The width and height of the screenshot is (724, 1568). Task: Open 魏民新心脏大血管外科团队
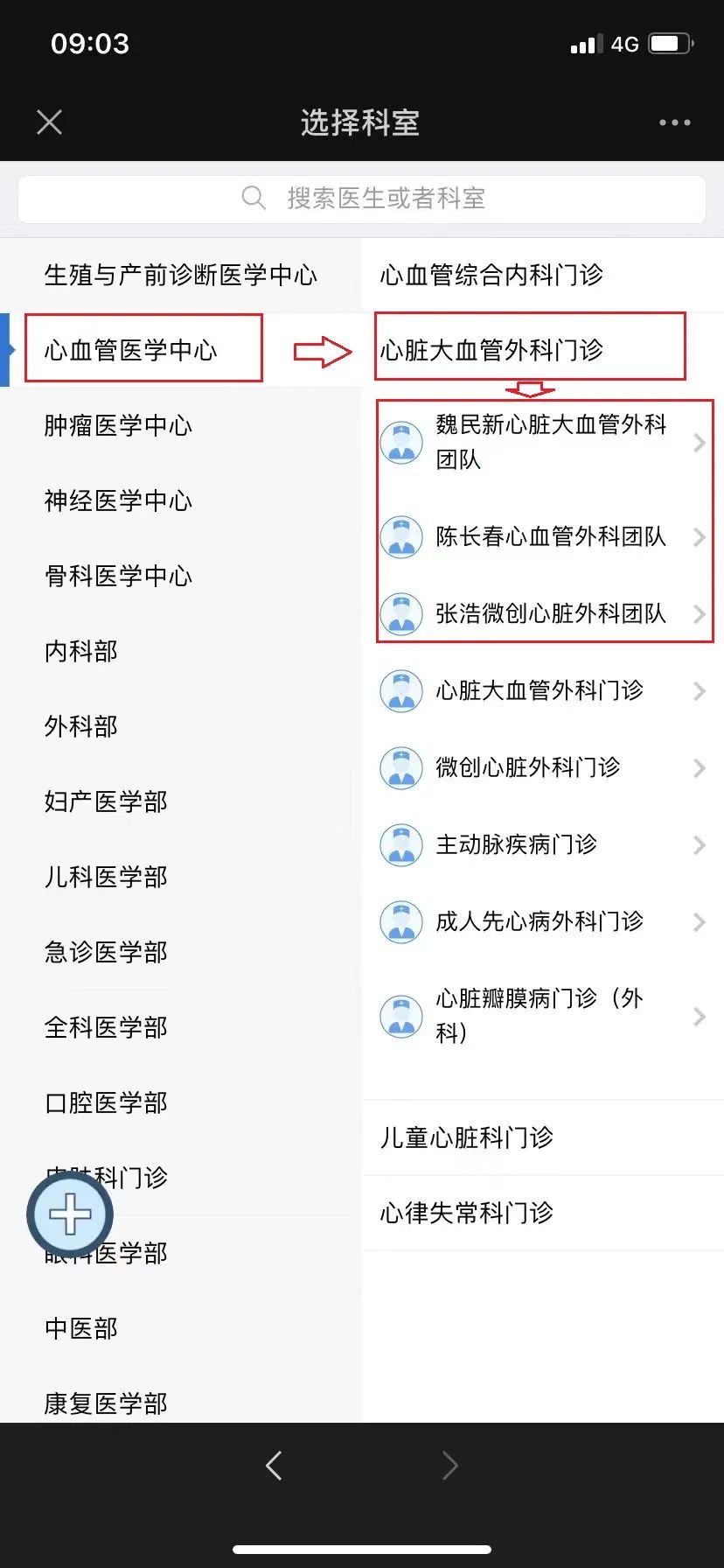(543, 442)
